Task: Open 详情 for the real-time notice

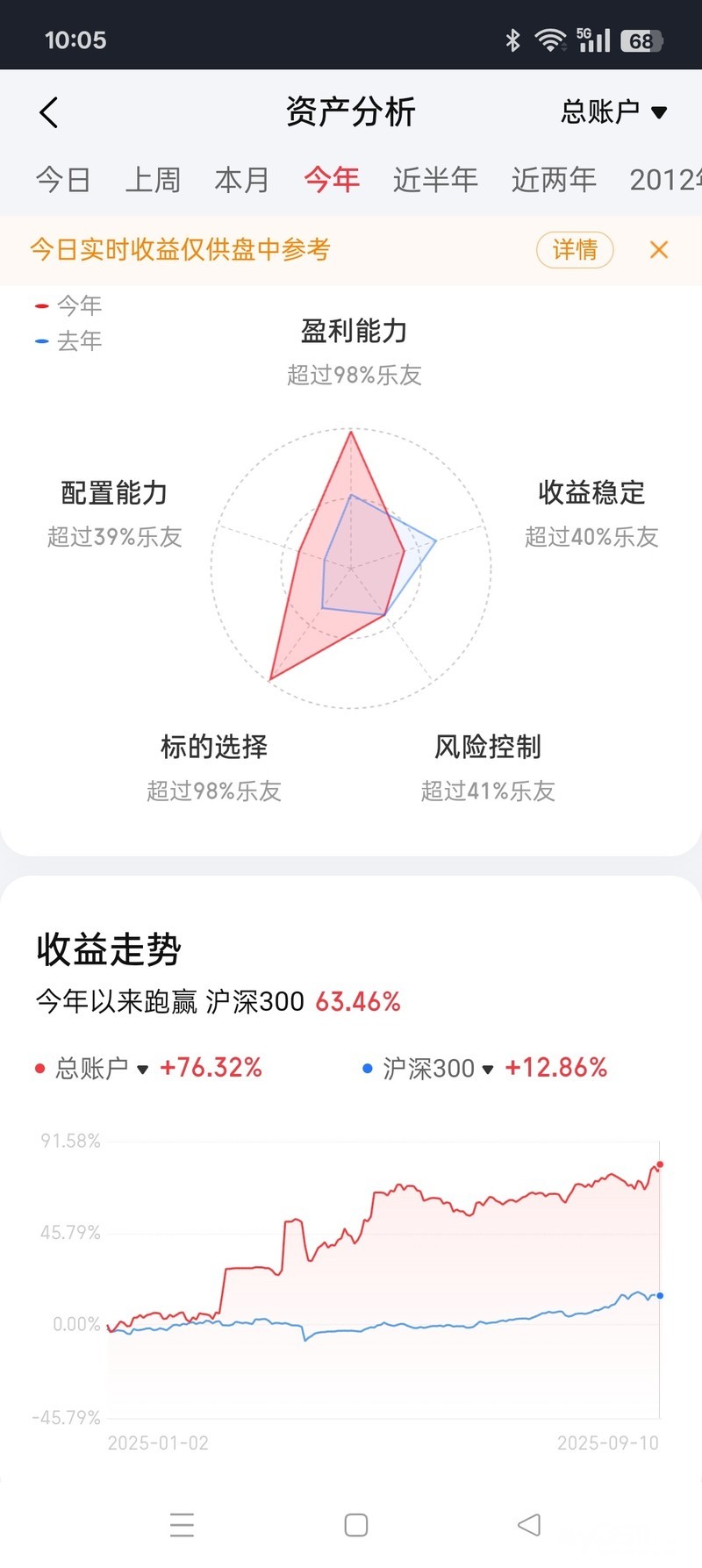Action: click(x=575, y=250)
